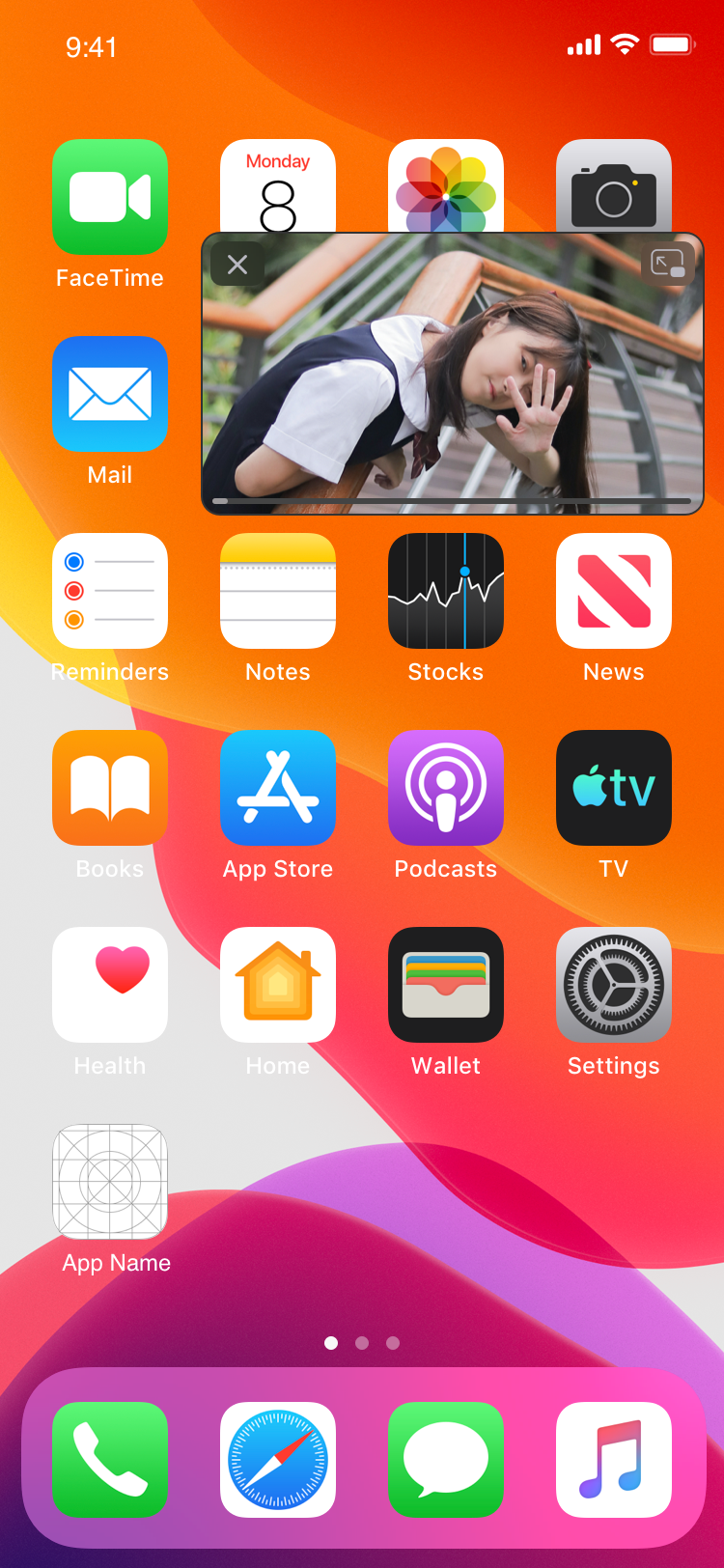Open the App Store
The height and width of the screenshot is (1568, 724).
click(278, 788)
